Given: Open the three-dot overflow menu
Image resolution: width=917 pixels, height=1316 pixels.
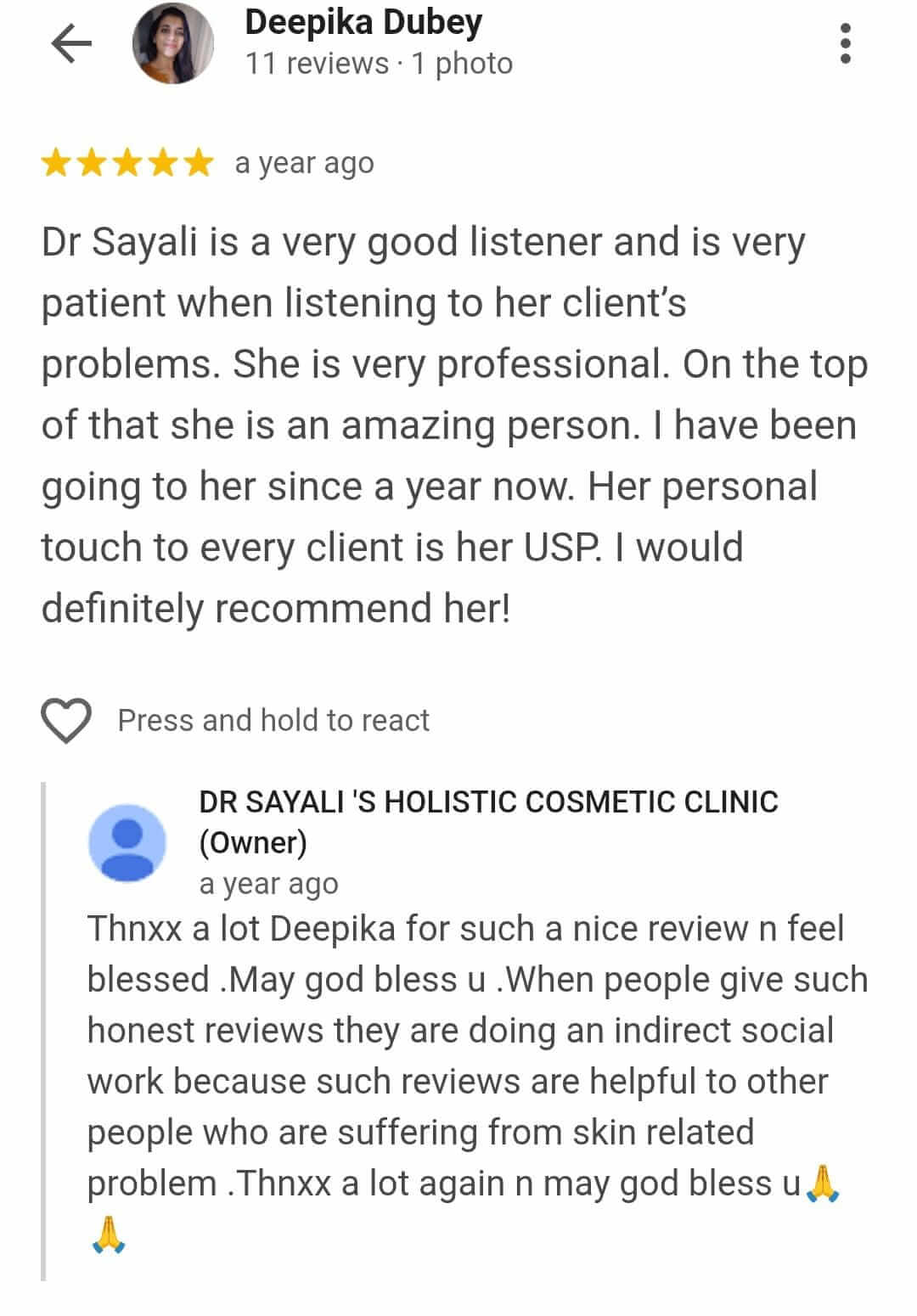Looking at the screenshot, I should [x=844, y=43].
